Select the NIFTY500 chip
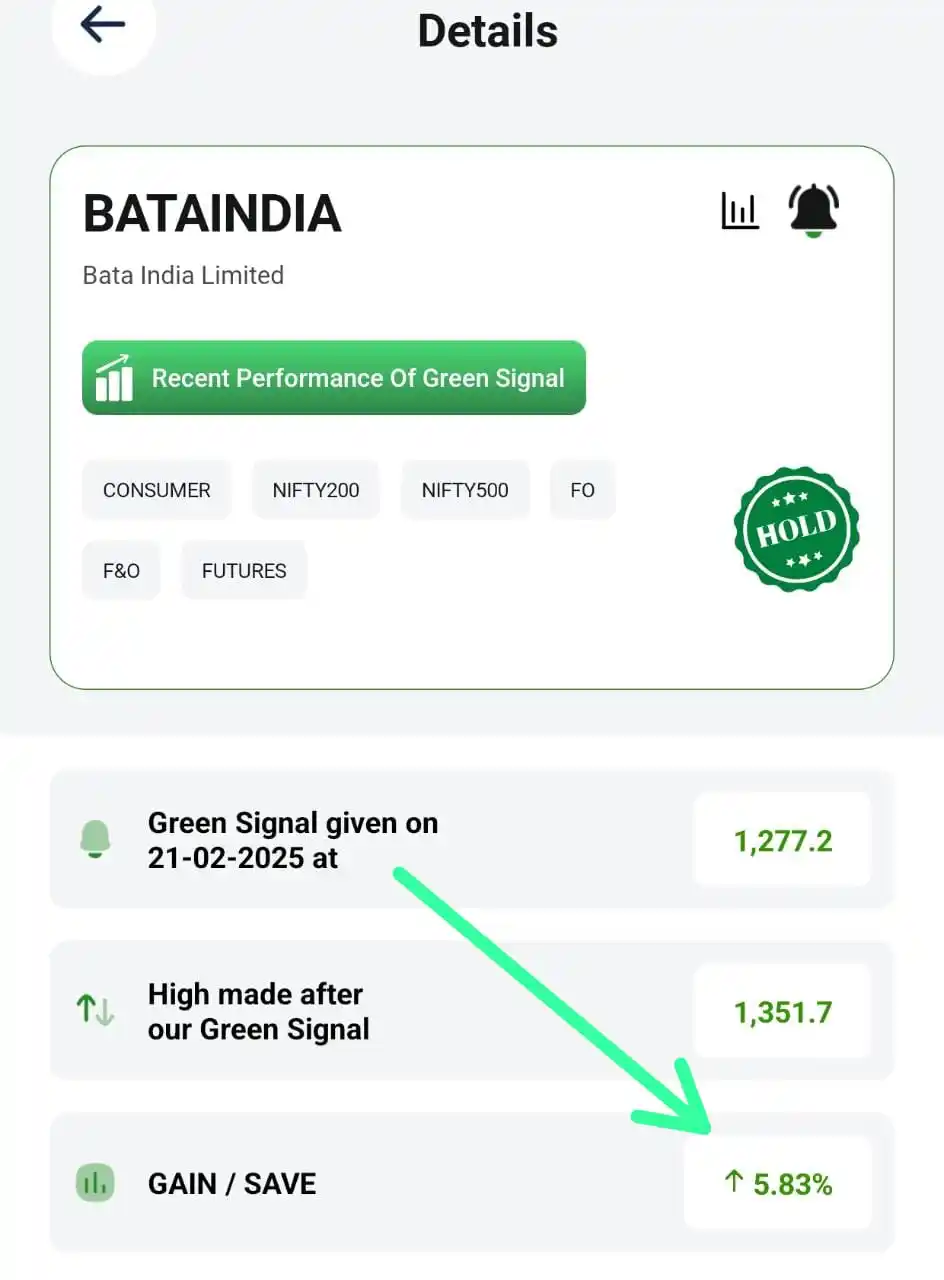 pyautogui.click(x=465, y=490)
